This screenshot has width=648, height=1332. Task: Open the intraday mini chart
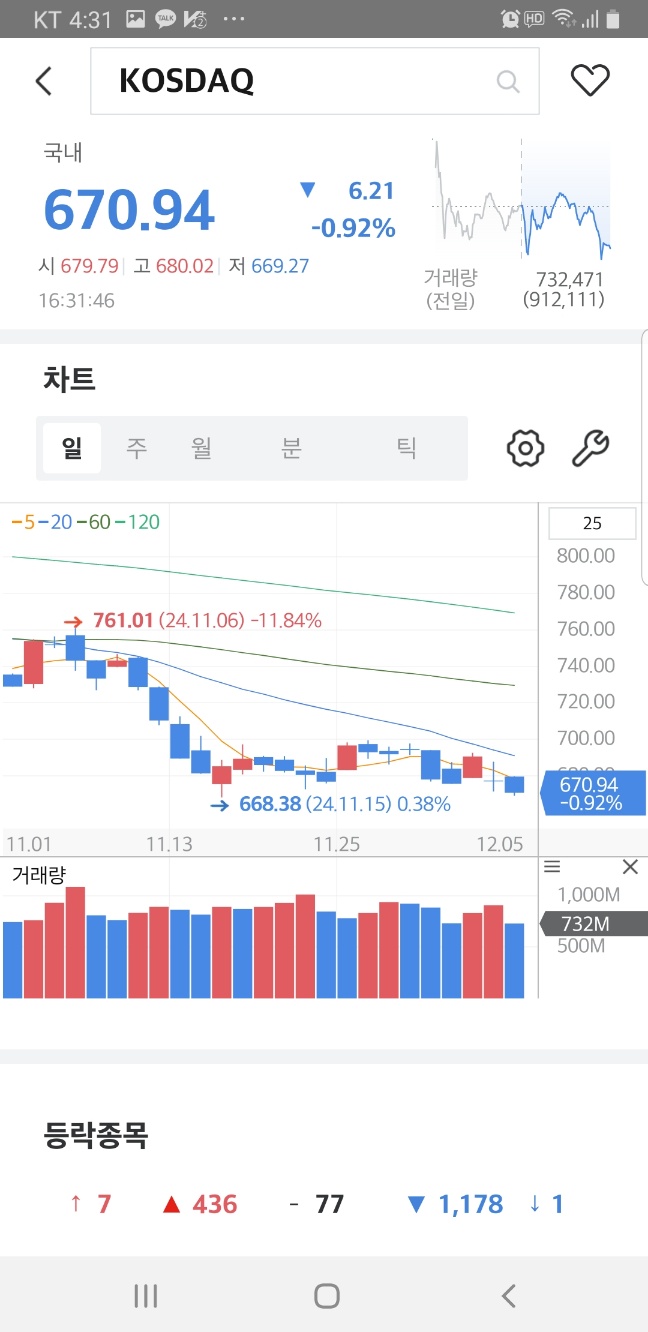521,198
